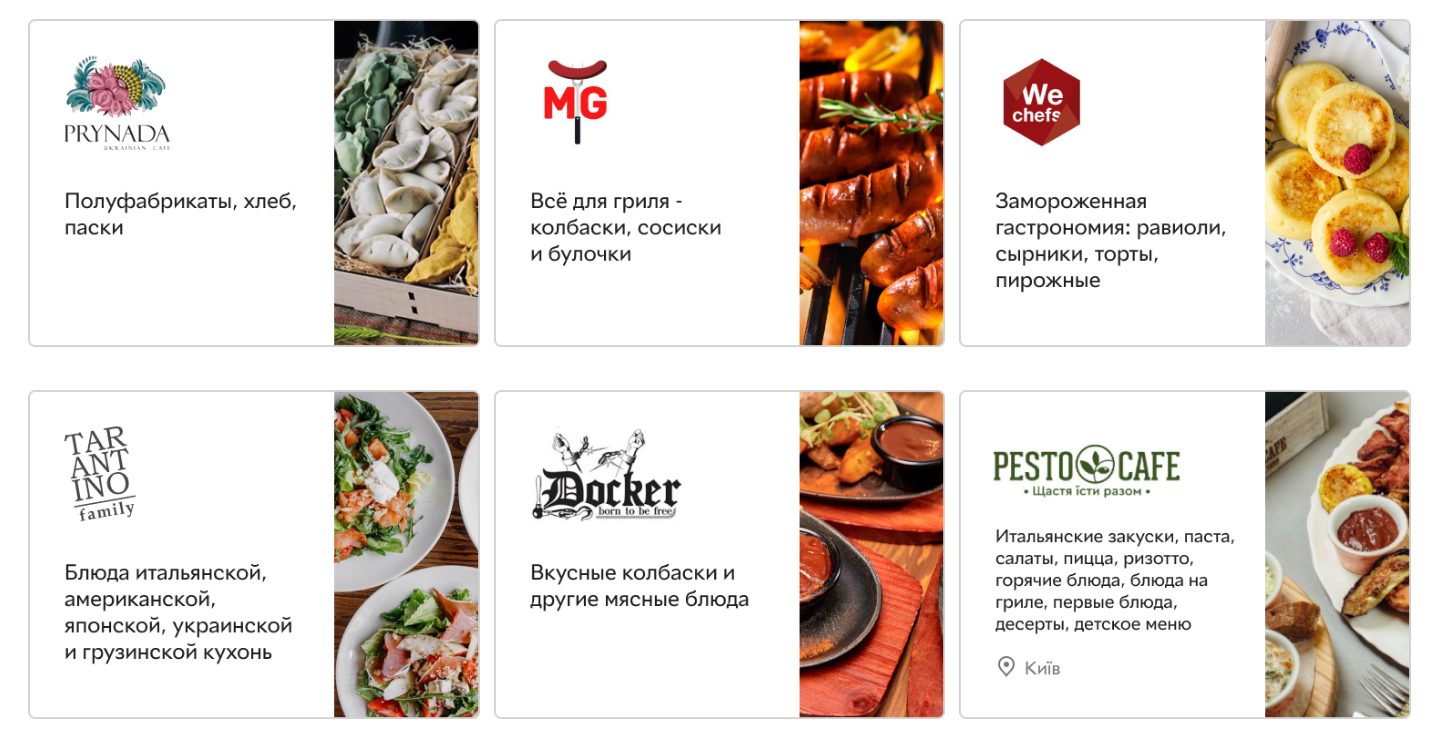The height and width of the screenshot is (745, 1439).
Task: View the Docker sausages and meat card
Action: pos(718,555)
